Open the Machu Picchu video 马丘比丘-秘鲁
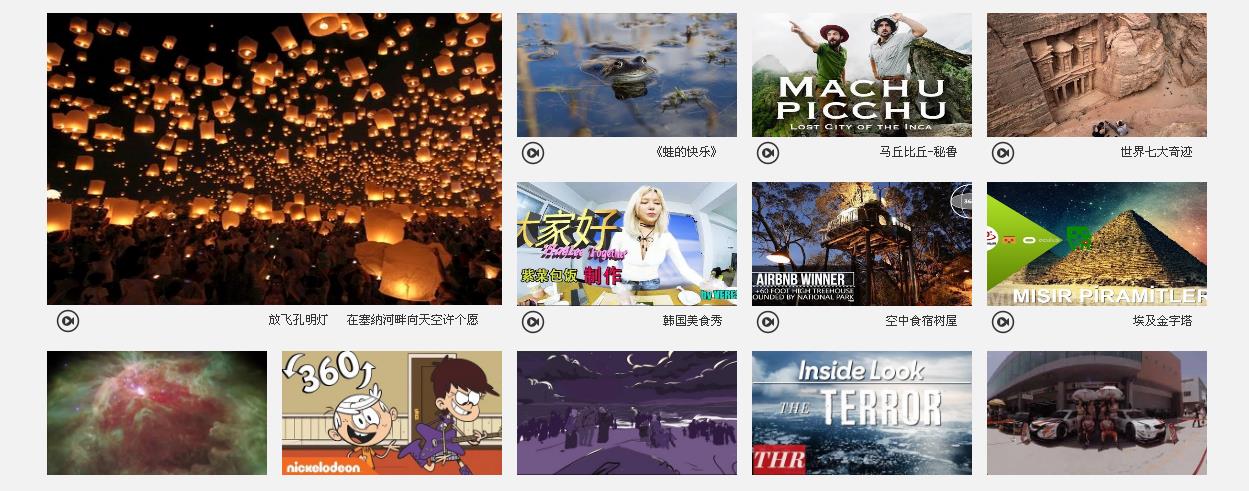 coord(861,75)
